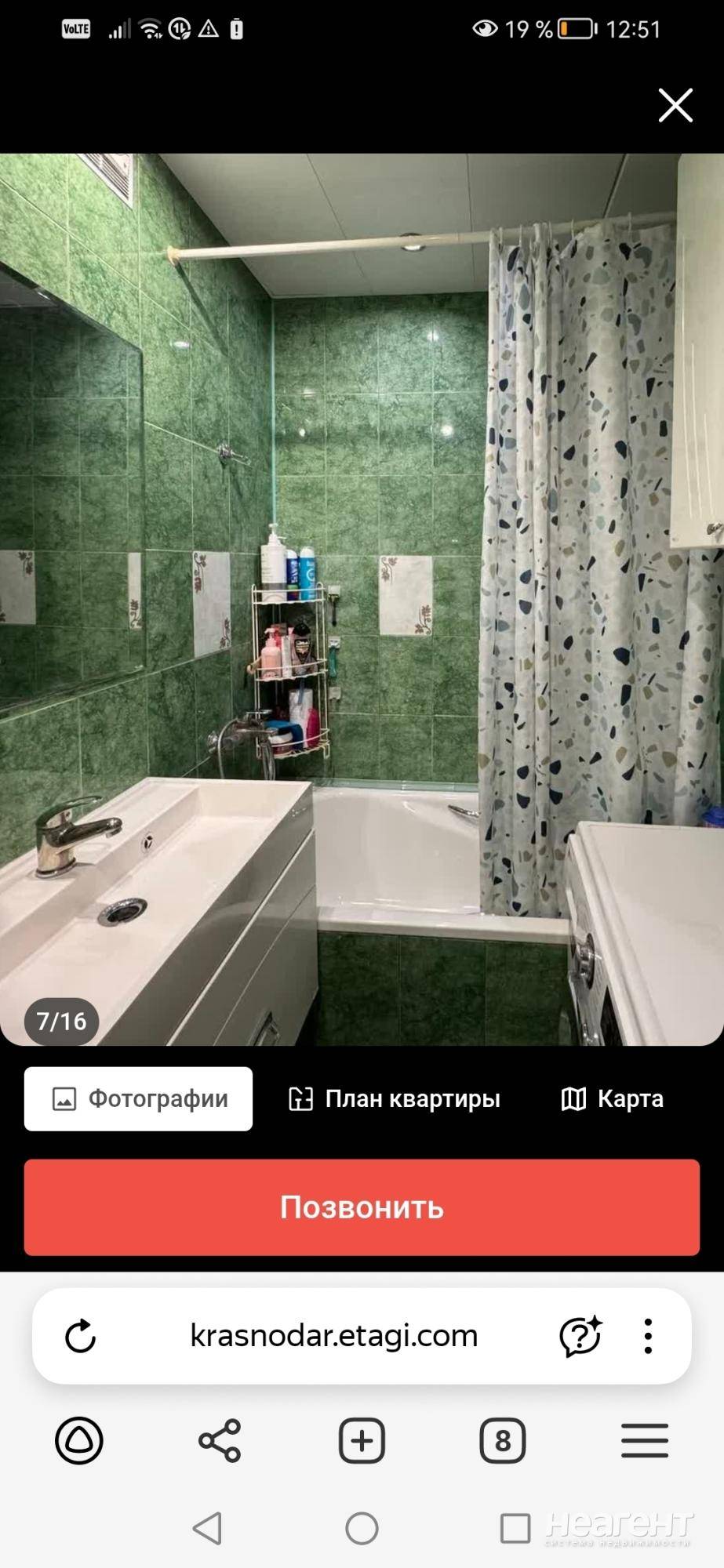Tap the Позвонить call button
724x1568 pixels.
pos(362,1207)
